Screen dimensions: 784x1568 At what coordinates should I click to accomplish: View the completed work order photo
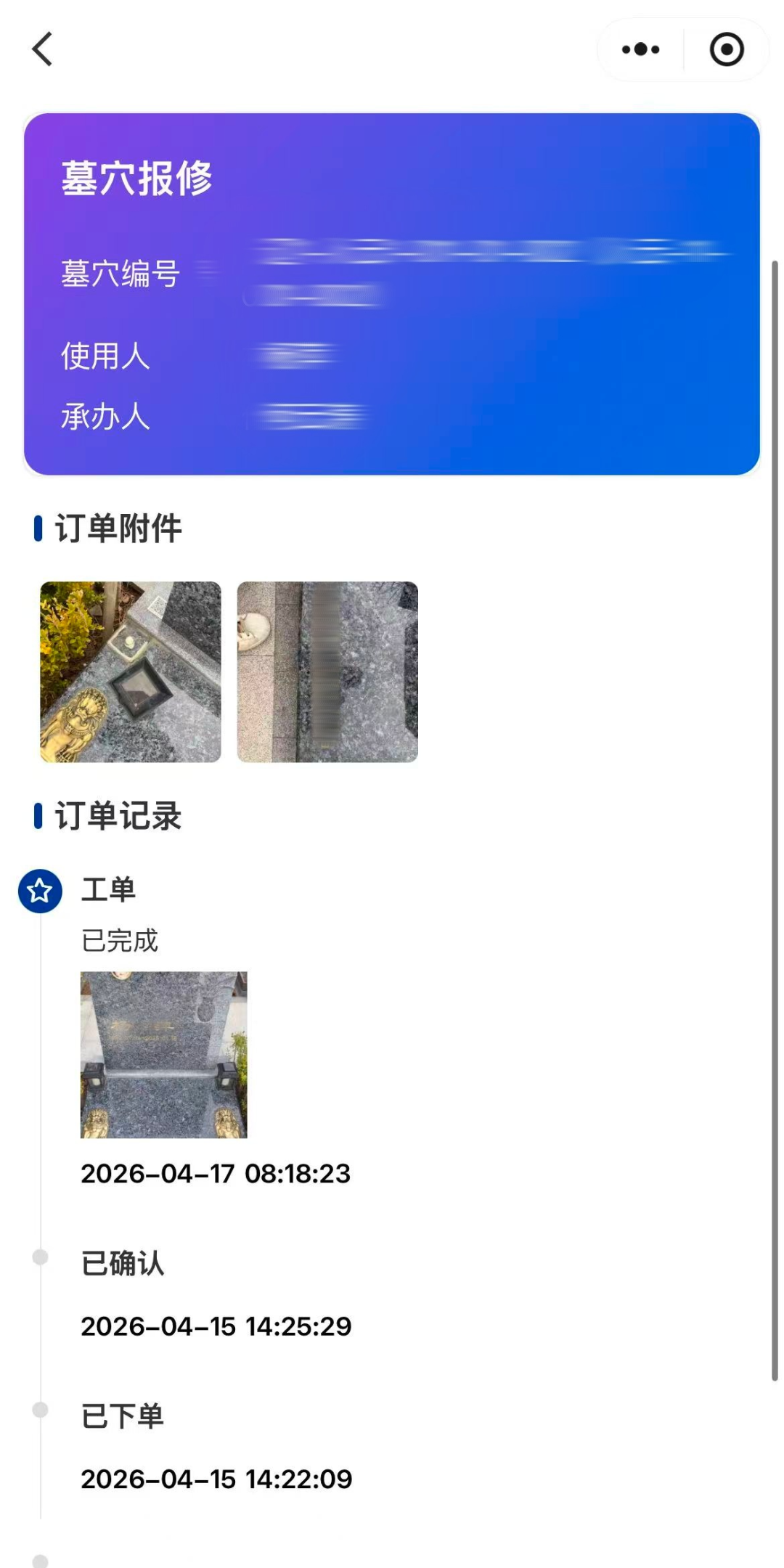pos(163,1054)
